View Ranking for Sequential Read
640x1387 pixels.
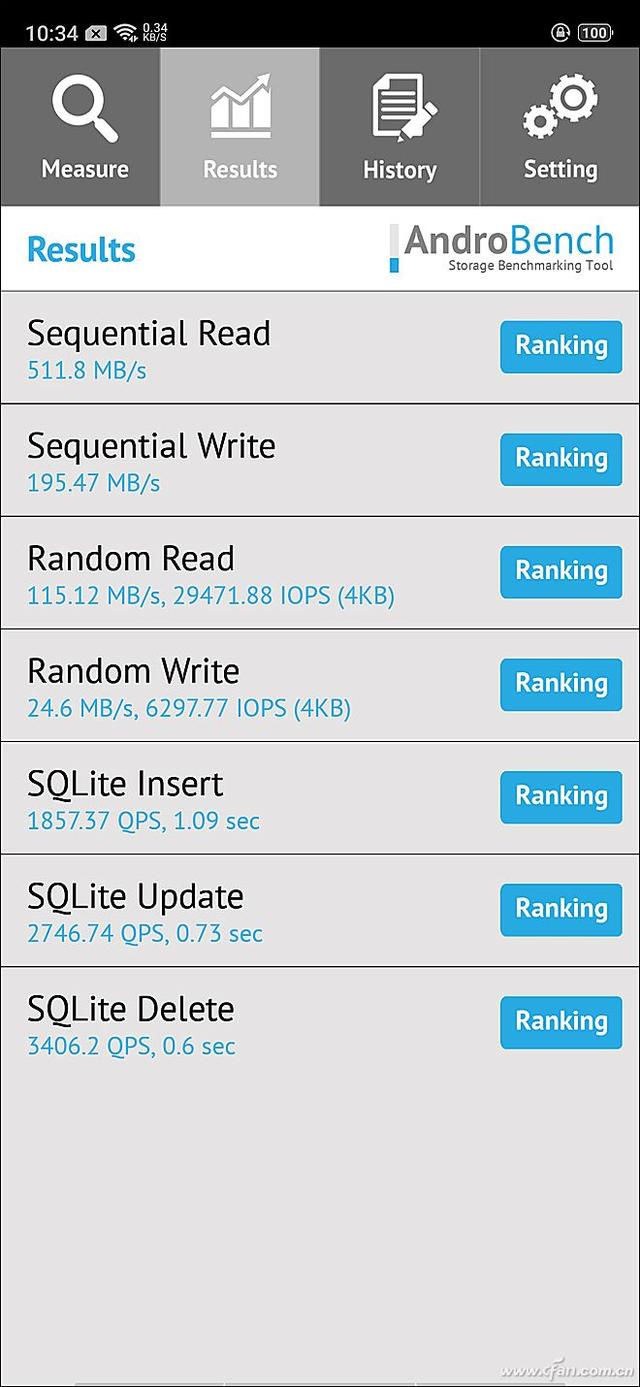pyautogui.click(x=561, y=346)
